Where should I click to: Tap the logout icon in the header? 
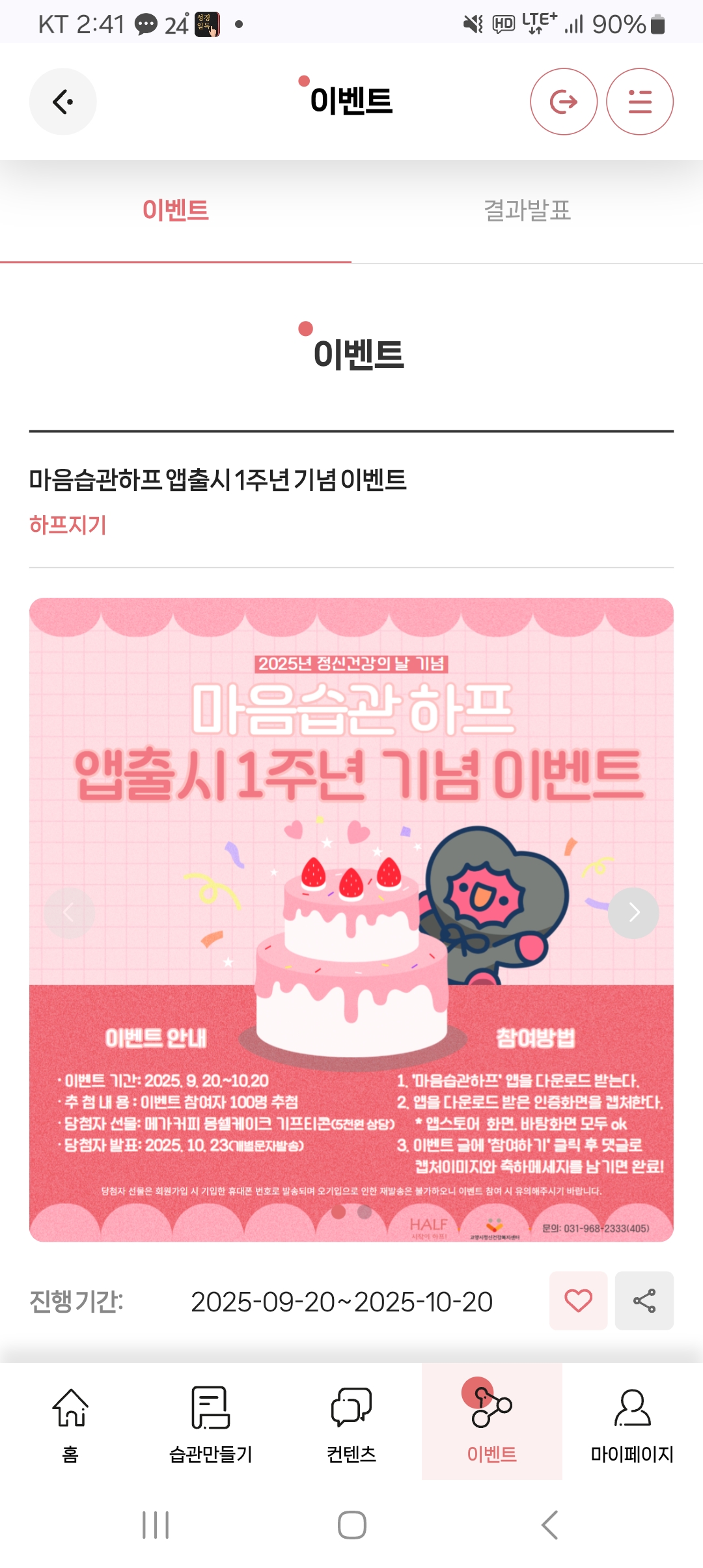coord(564,102)
